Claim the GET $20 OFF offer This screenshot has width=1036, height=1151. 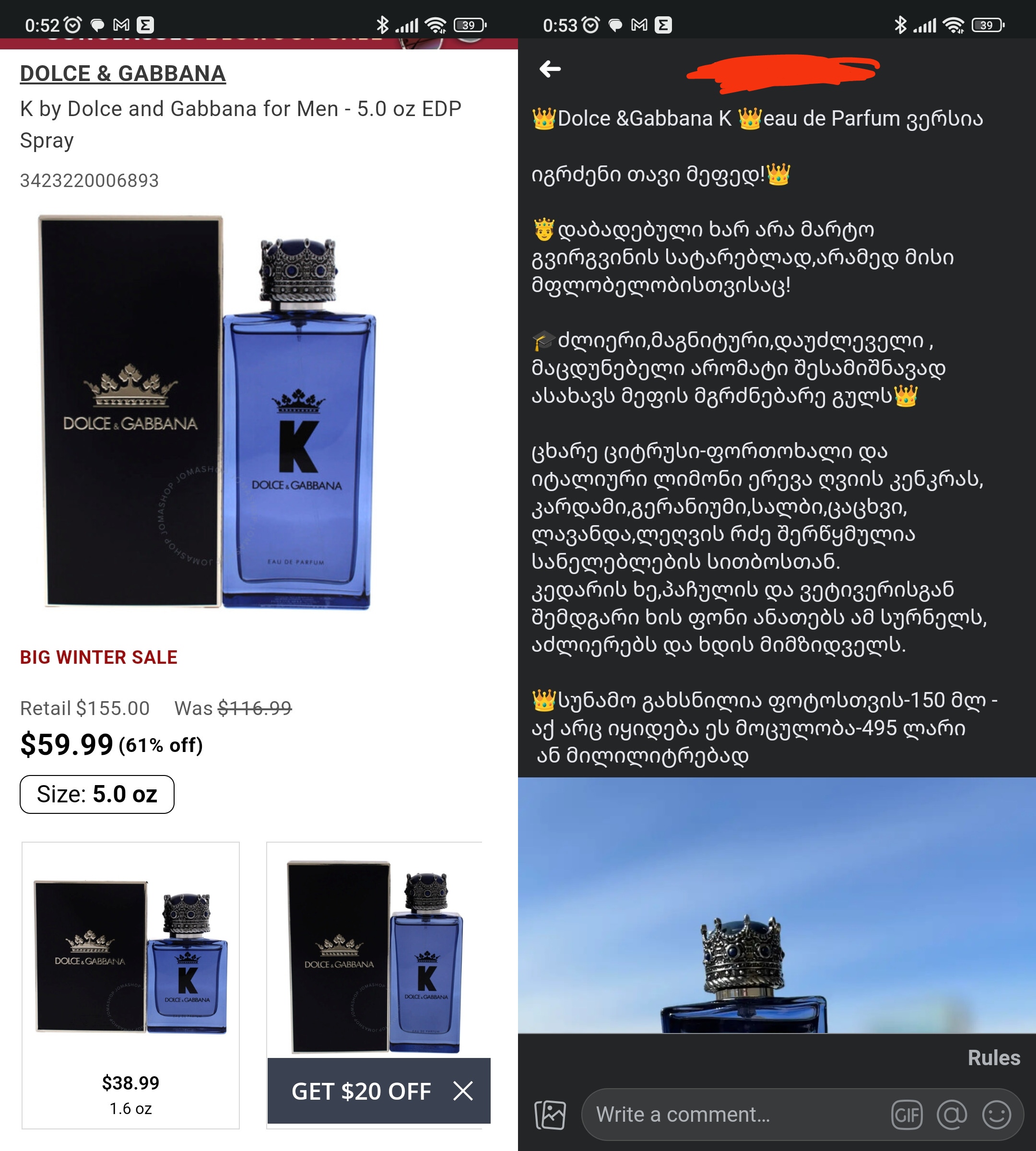361,1091
